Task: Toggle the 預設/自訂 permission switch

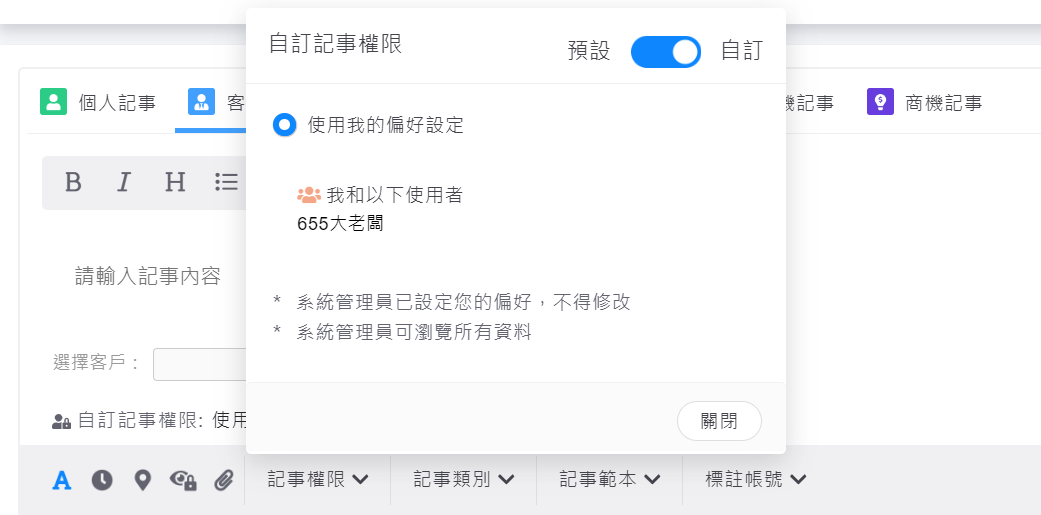Action: click(665, 52)
